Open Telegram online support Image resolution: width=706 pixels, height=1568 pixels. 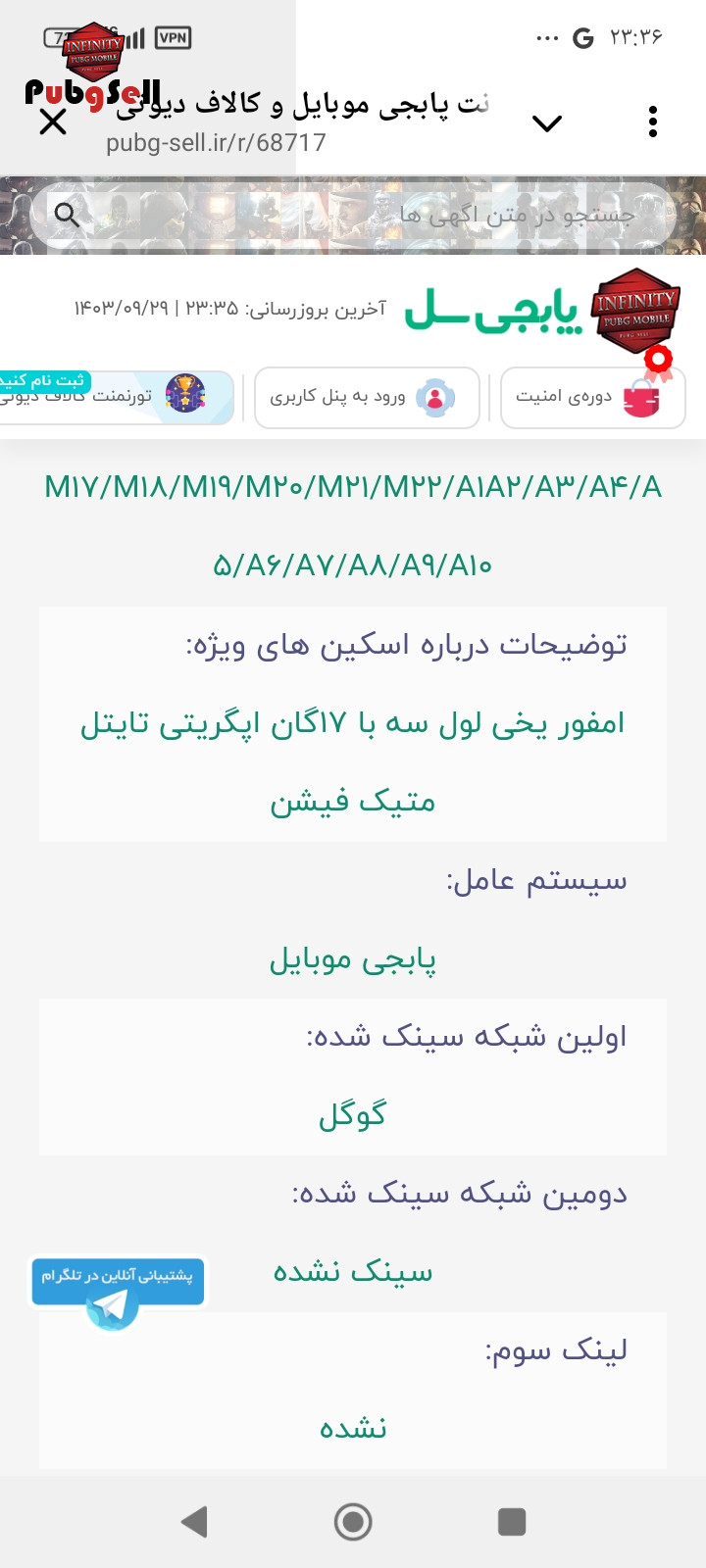point(118,1293)
